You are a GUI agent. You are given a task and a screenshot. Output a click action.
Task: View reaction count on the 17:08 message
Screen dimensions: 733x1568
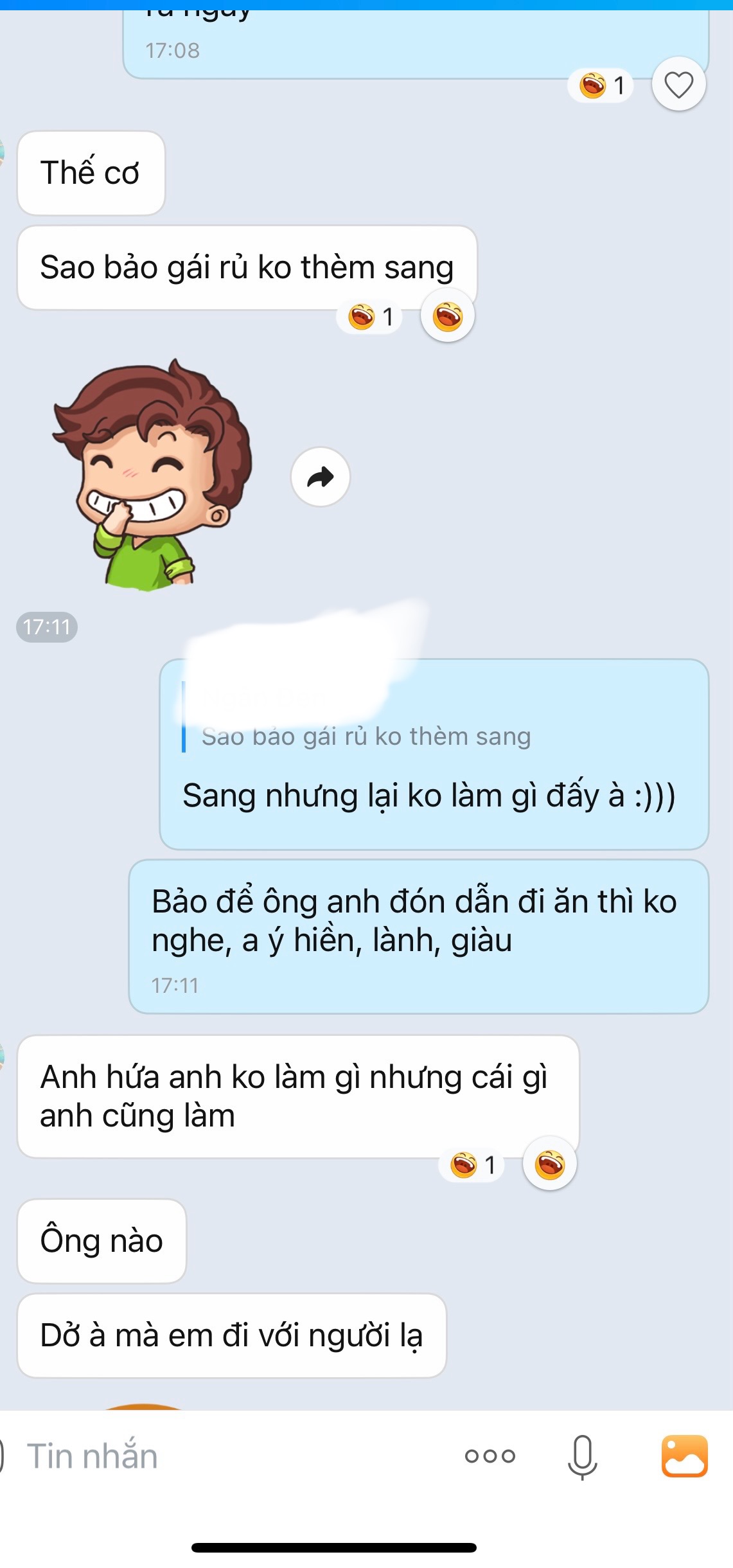(x=601, y=85)
